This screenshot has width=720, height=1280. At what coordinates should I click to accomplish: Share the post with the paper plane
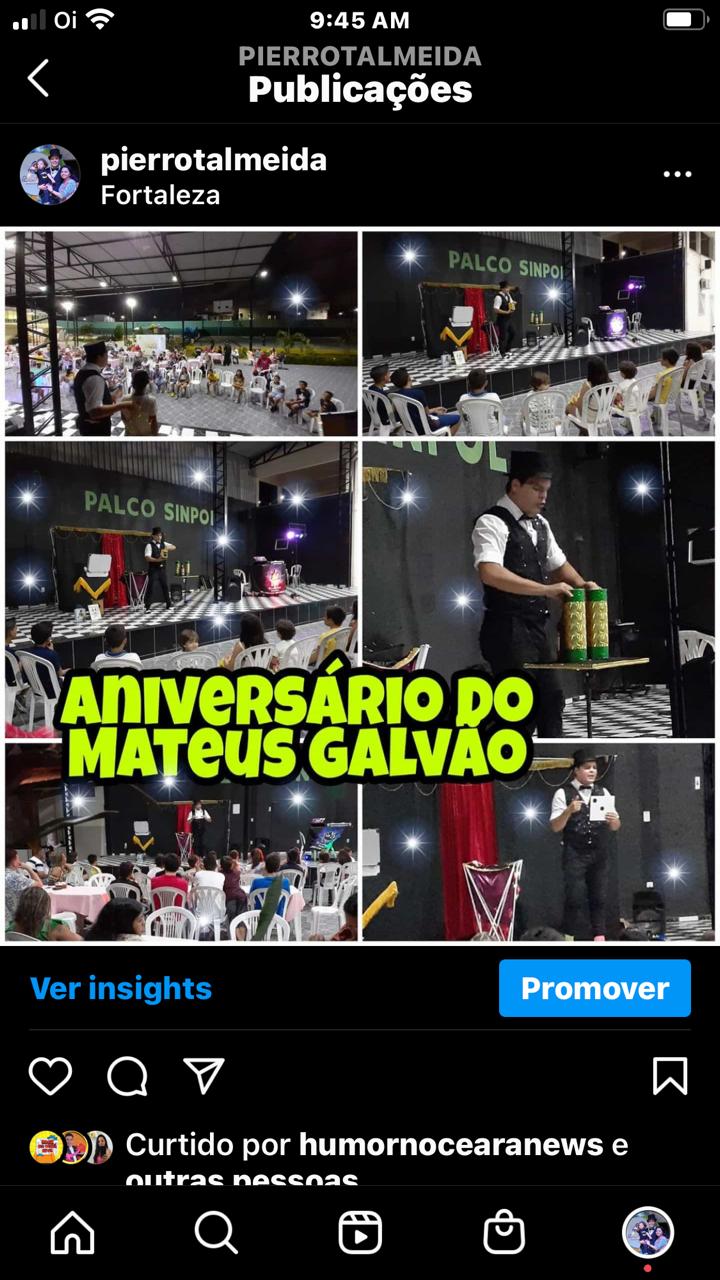tap(204, 1076)
